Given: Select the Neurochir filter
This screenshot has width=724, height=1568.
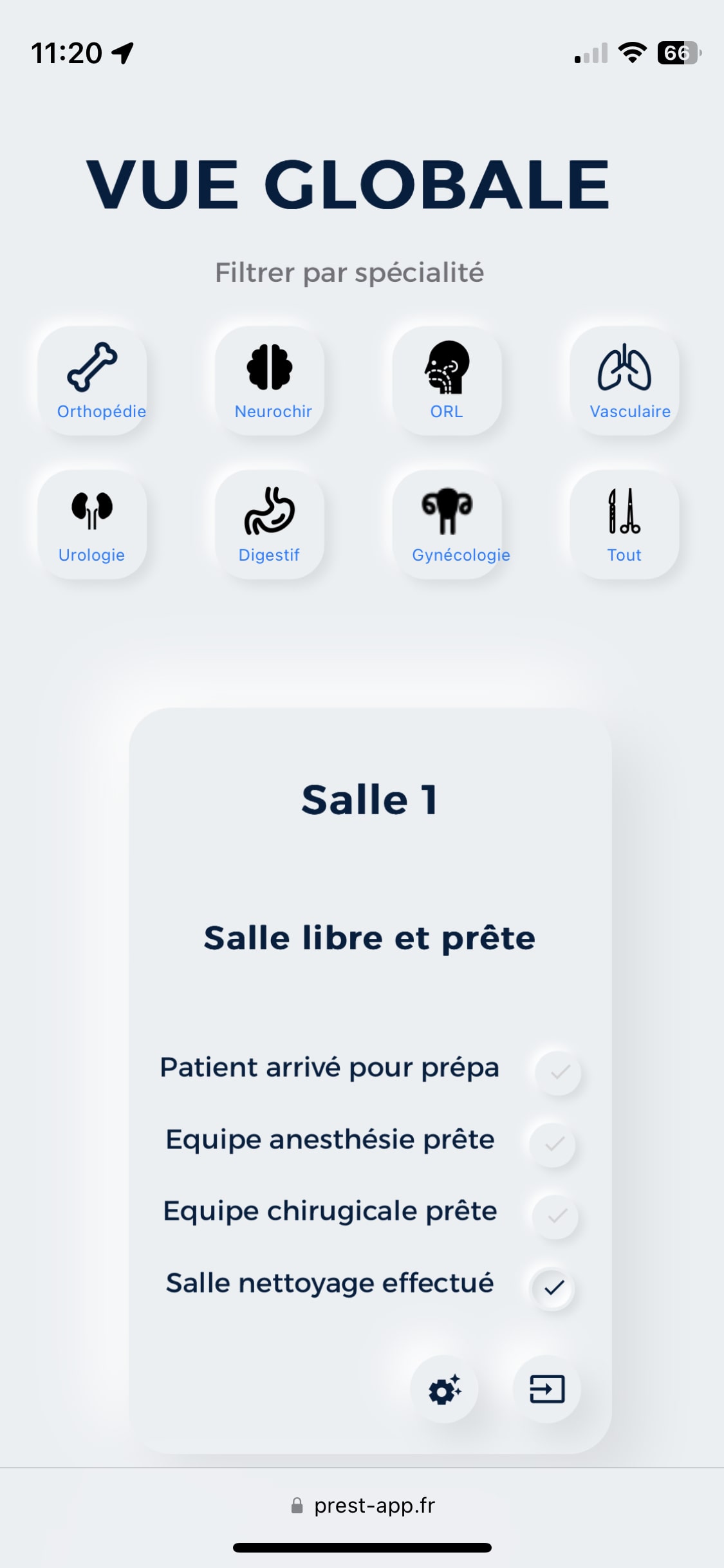Looking at the screenshot, I should coord(270,381).
